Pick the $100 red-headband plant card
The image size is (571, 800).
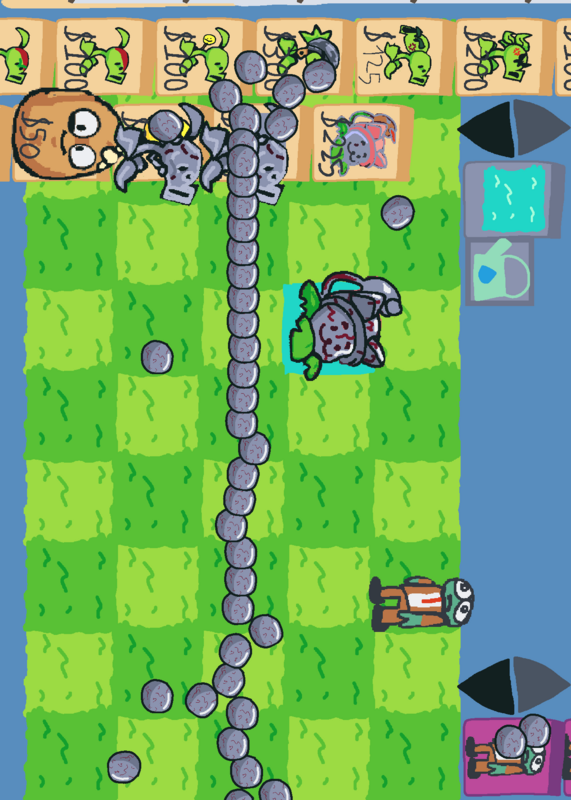(106, 58)
